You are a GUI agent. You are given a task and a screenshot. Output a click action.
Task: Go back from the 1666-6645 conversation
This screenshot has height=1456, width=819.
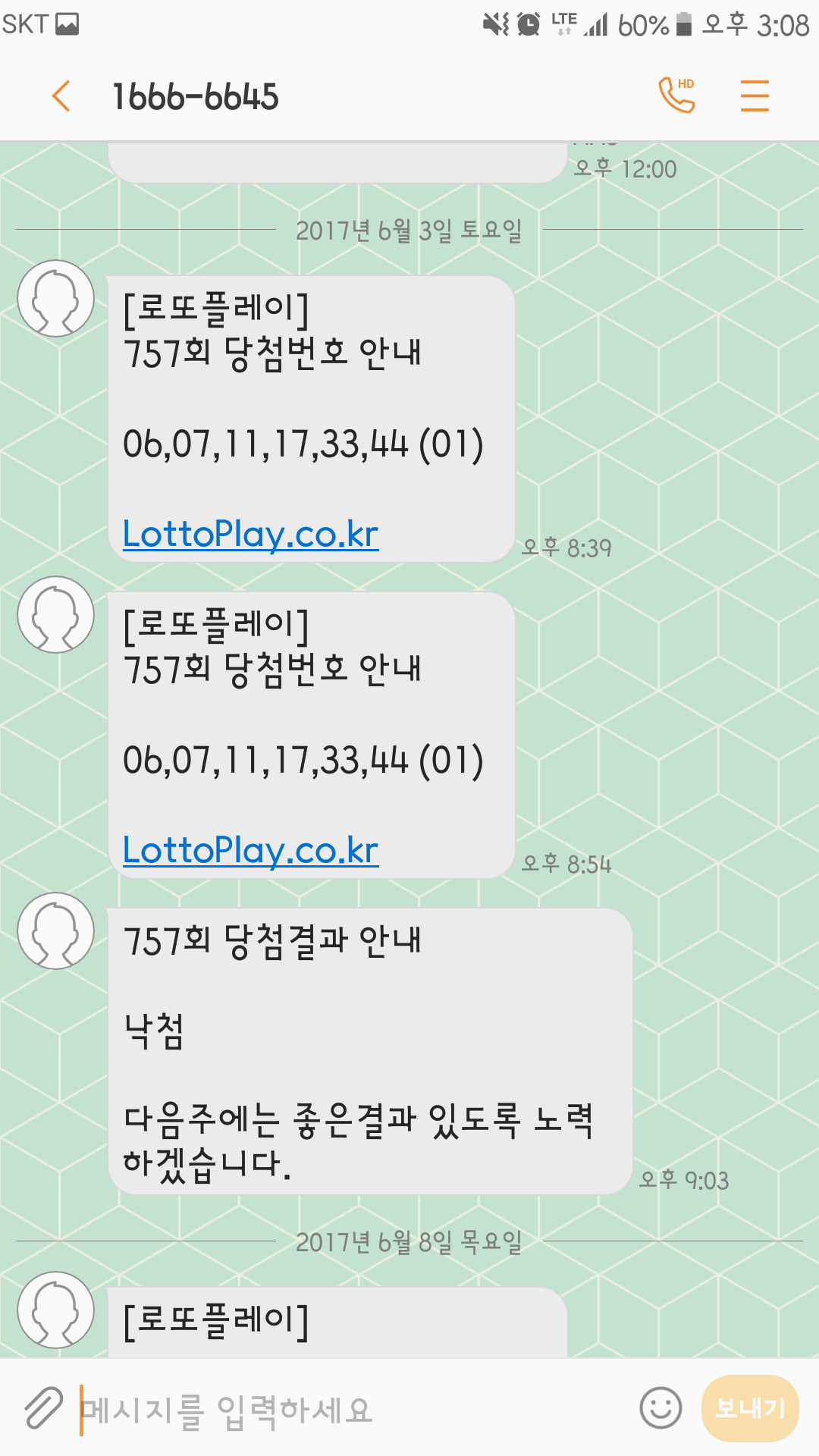point(61,96)
